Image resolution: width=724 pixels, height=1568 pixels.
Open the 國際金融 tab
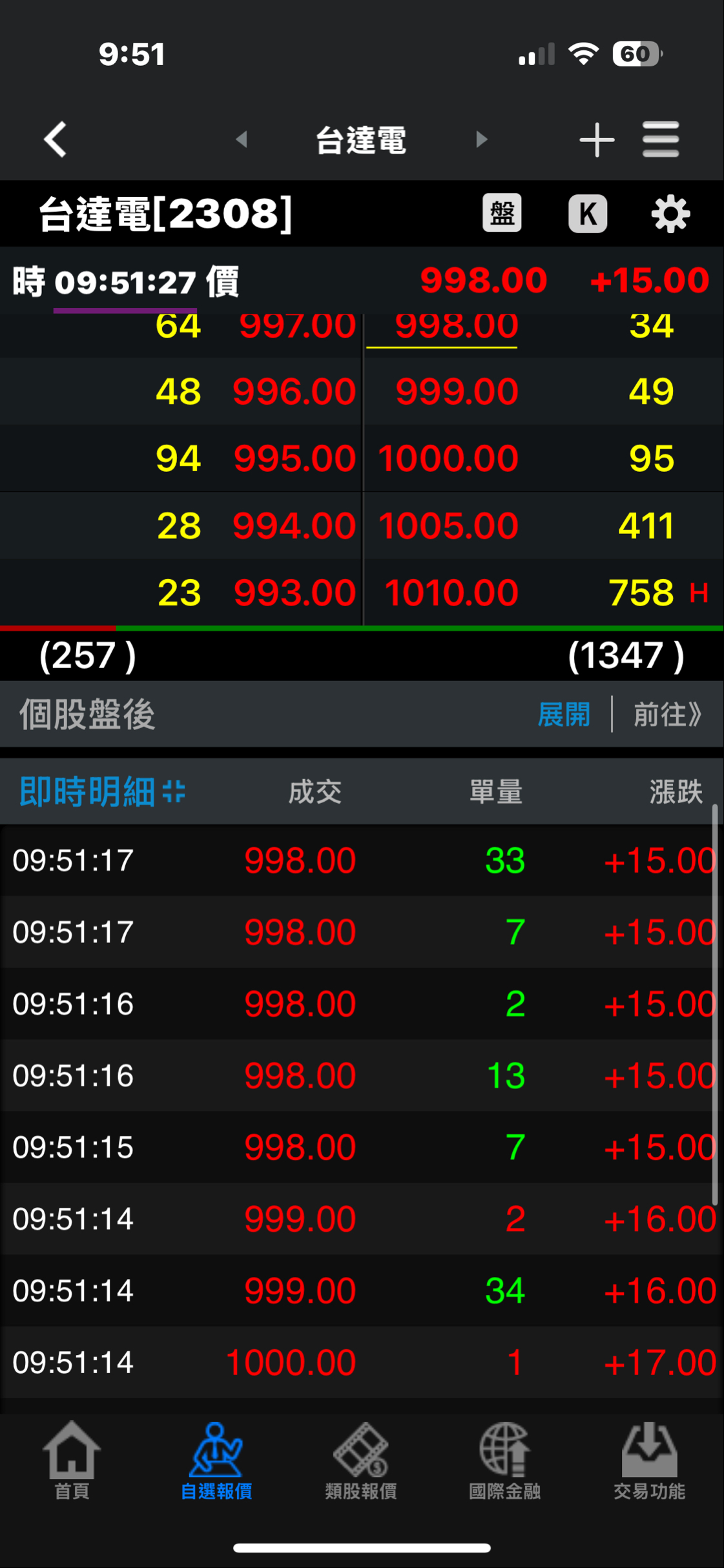[505, 1460]
